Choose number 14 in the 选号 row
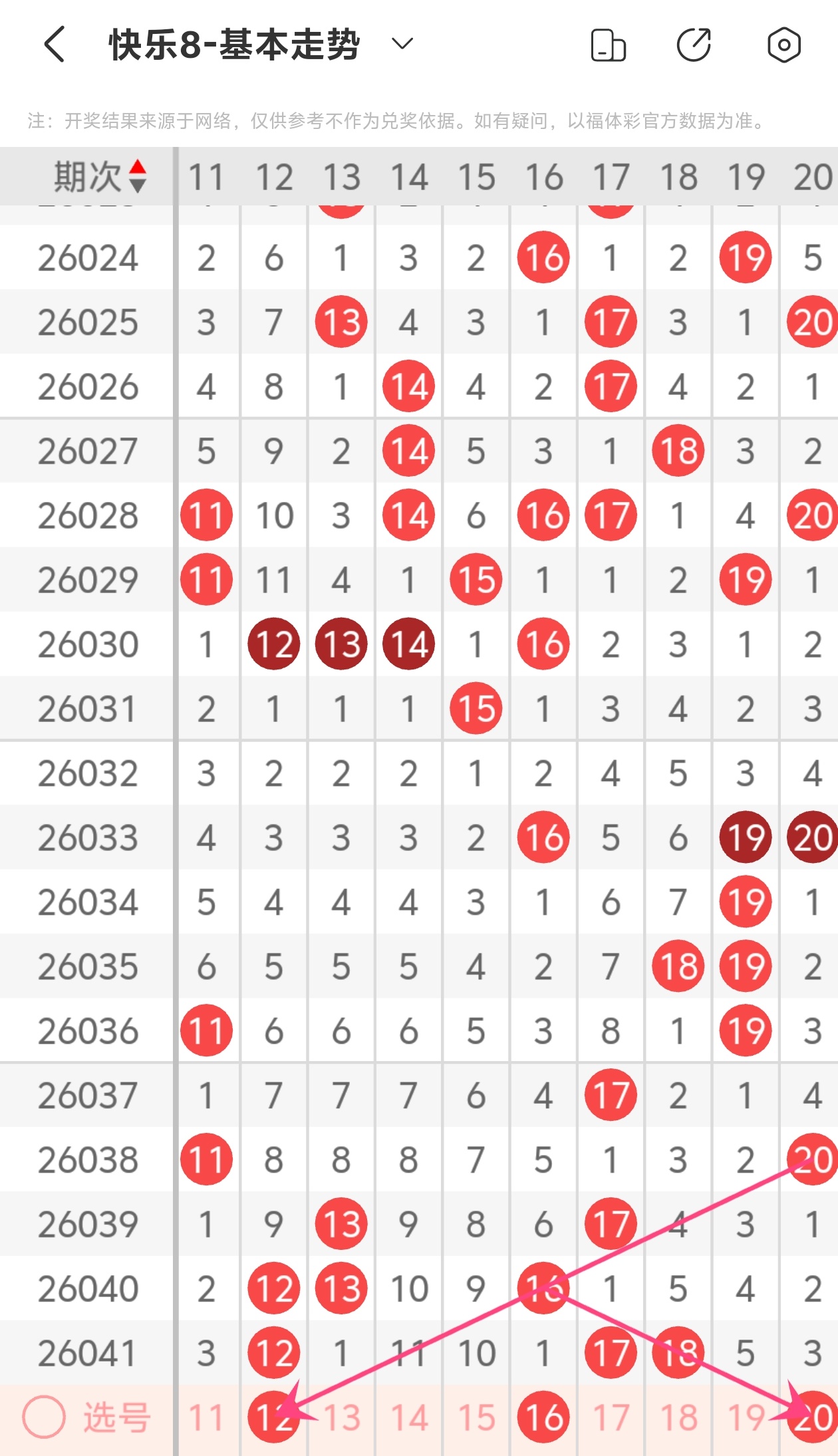The width and height of the screenshot is (838, 1456). [408, 1417]
